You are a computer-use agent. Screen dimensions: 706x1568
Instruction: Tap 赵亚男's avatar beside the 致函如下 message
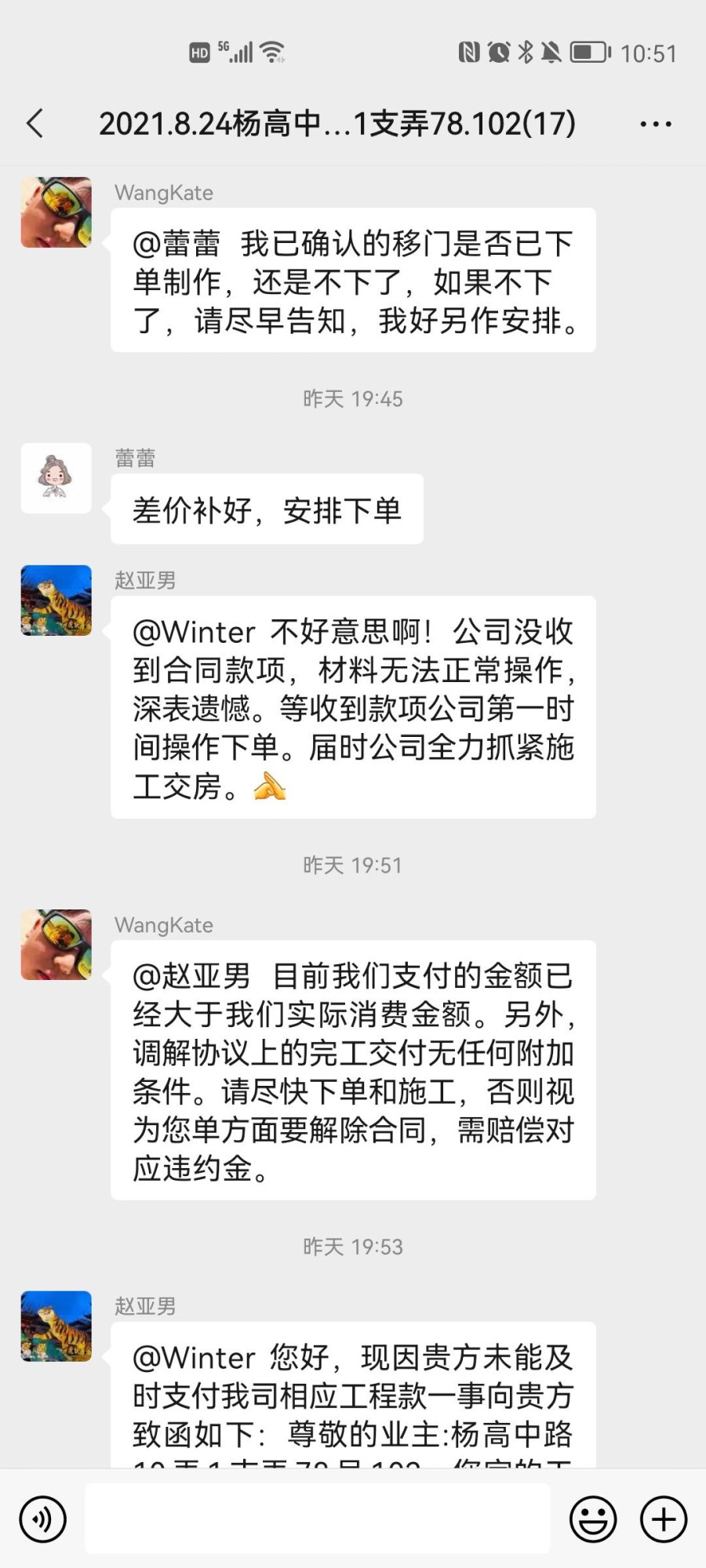(56, 1327)
